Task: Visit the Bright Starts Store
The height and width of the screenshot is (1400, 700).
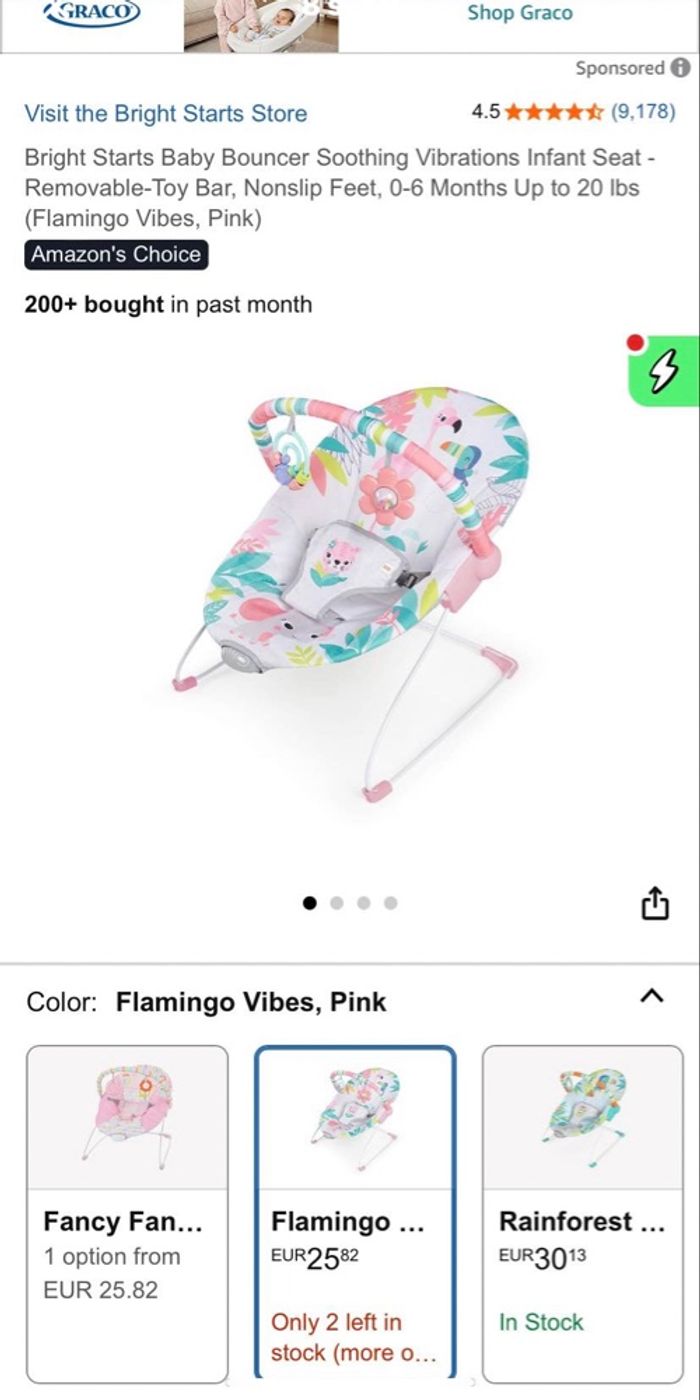Action: point(165,113)
